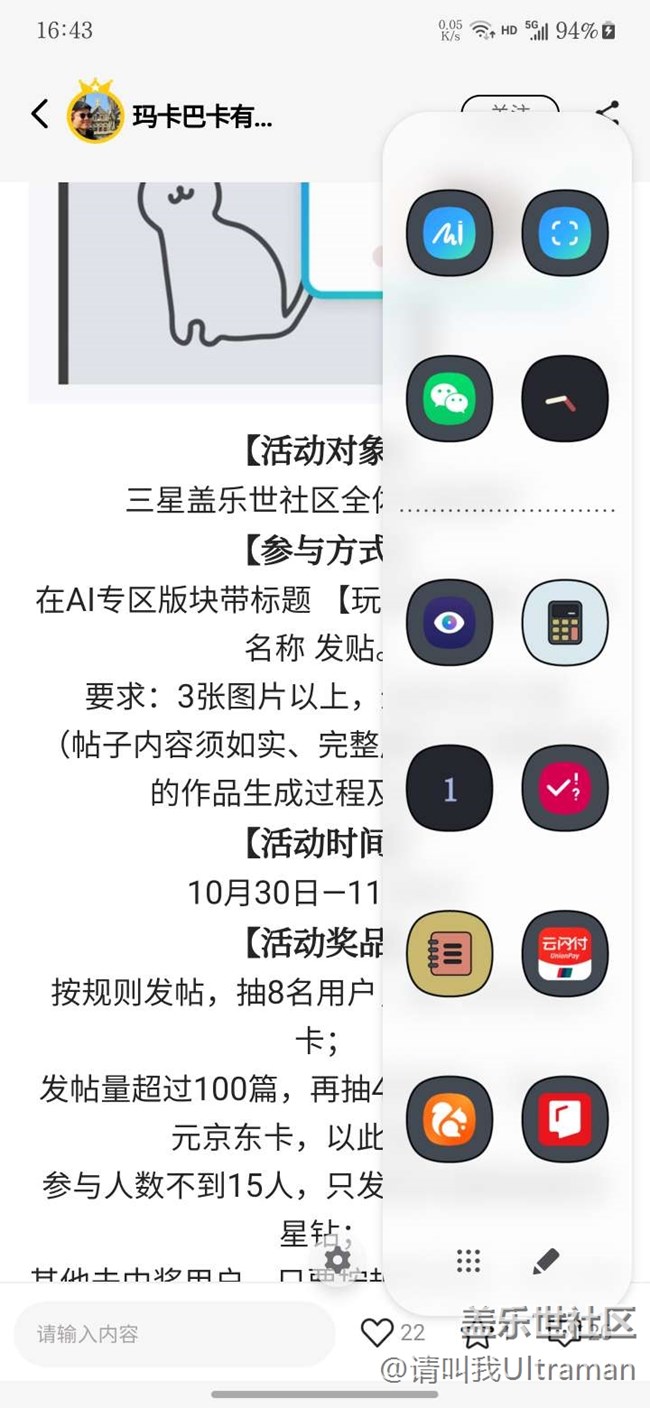Screen dimensions: 650x1408
Task: Launch the Calculator app
Action: [565, 623]
